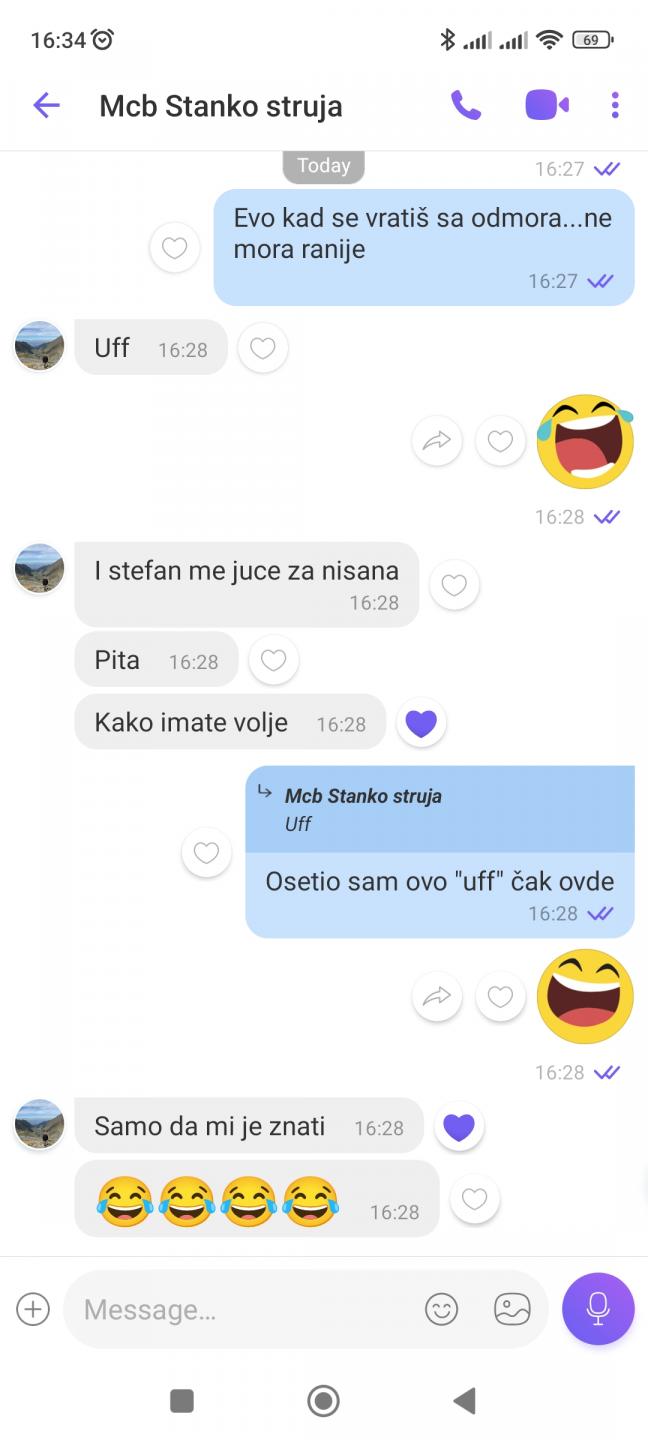Open the gallery picker in message bar
Image resolution: width=648 pixels, height=1440 pixels.
click(x=512, y=1309)
